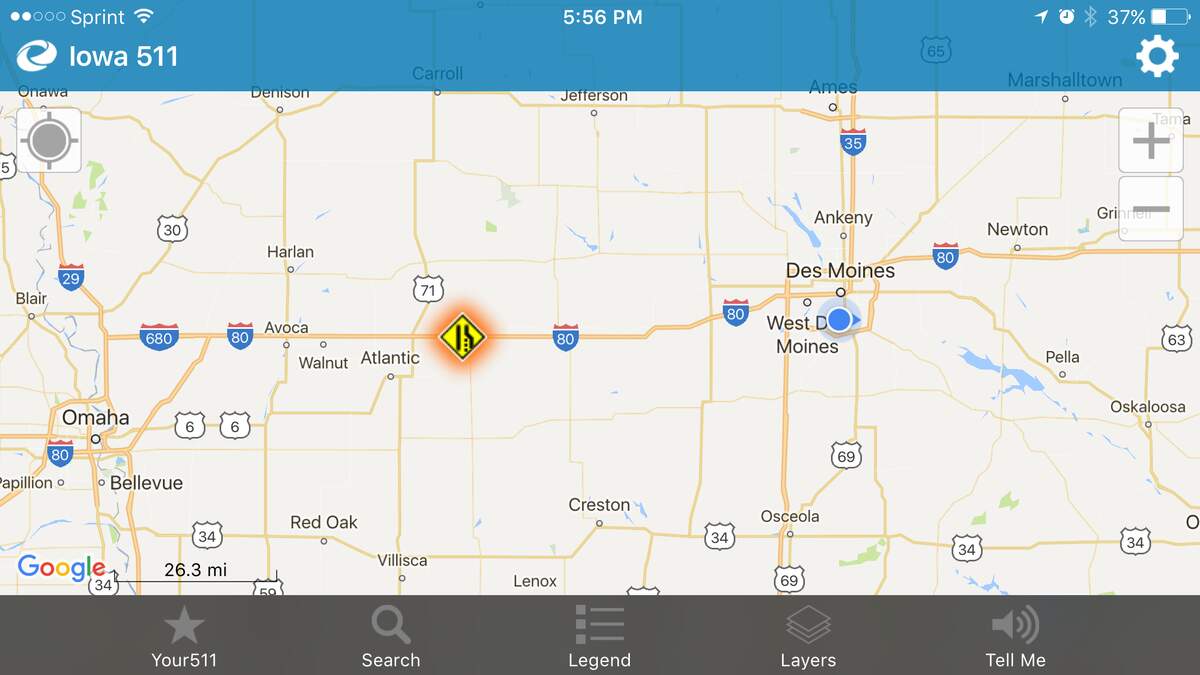Screen dimensions: 1200x675
Task: Switch to the Your511 tab
Action: [x=184, y=637]
